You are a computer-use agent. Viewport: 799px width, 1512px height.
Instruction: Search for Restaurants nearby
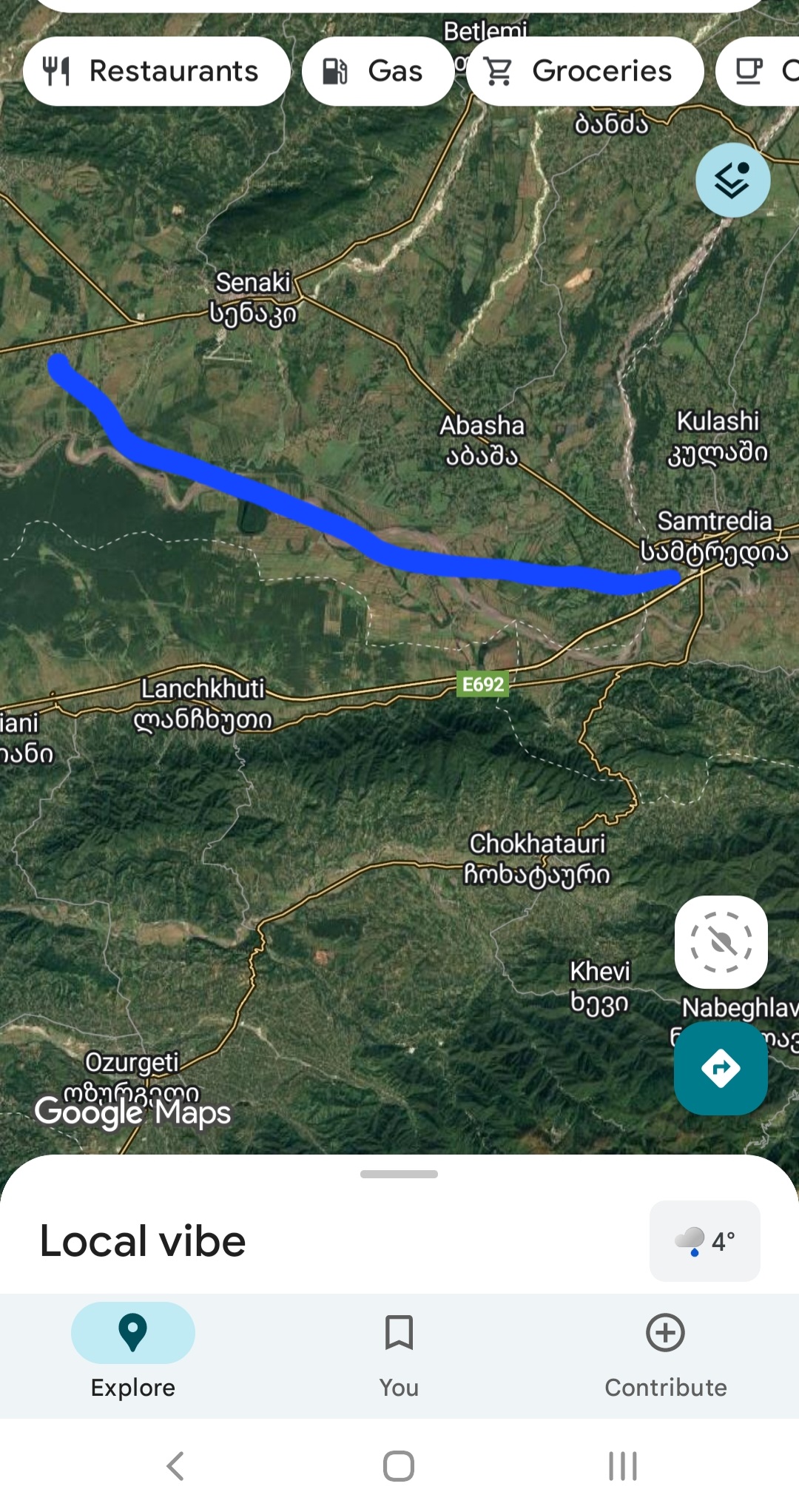pos(156,71)
